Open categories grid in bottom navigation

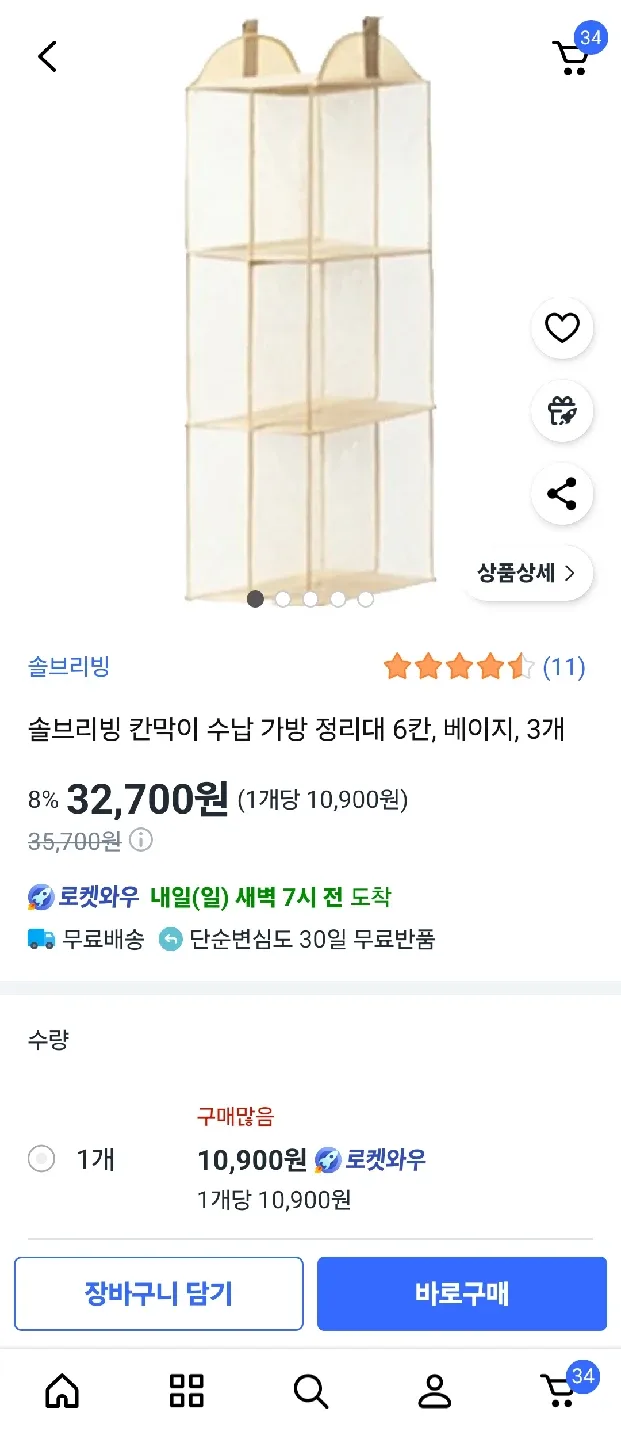point(187,1390)
